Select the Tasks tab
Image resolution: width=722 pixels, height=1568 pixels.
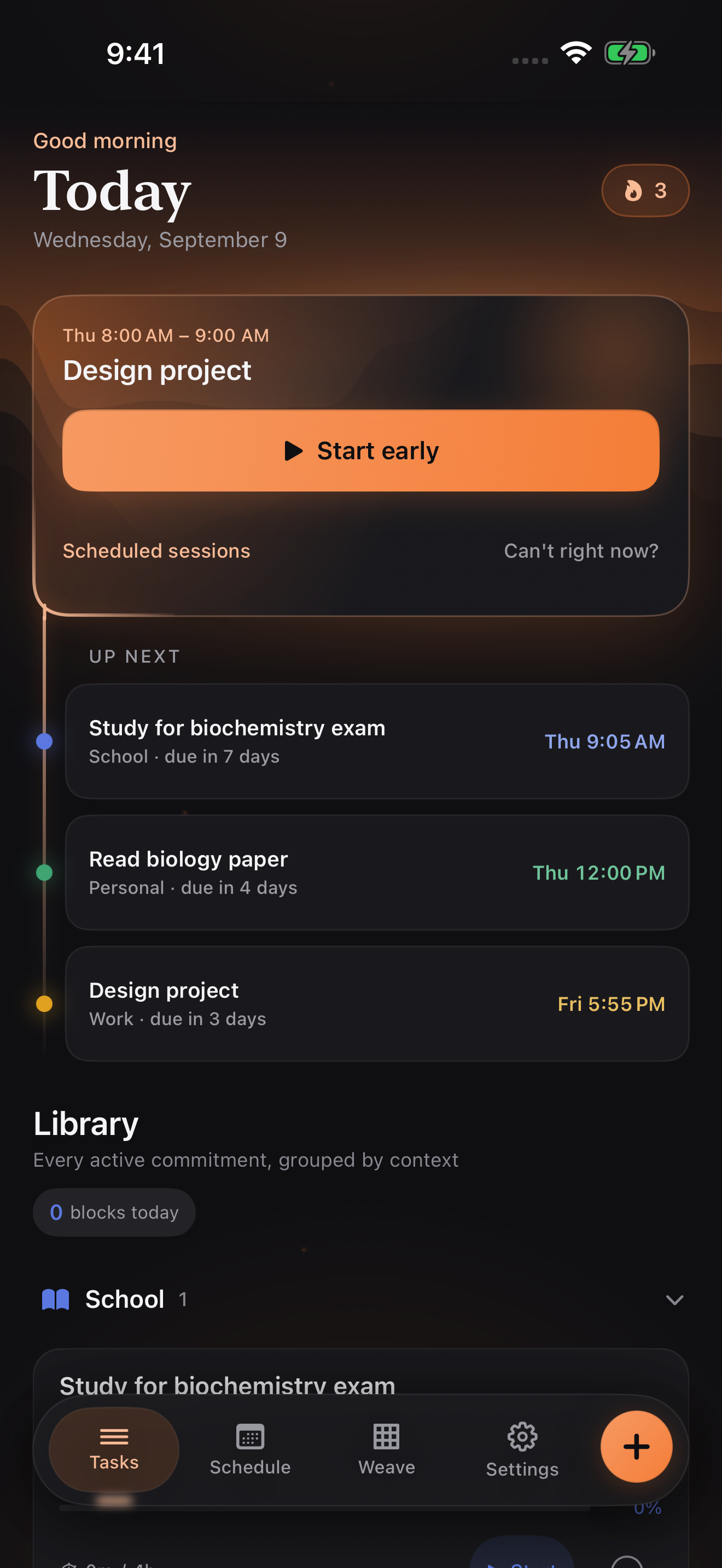pos(114,1449)
